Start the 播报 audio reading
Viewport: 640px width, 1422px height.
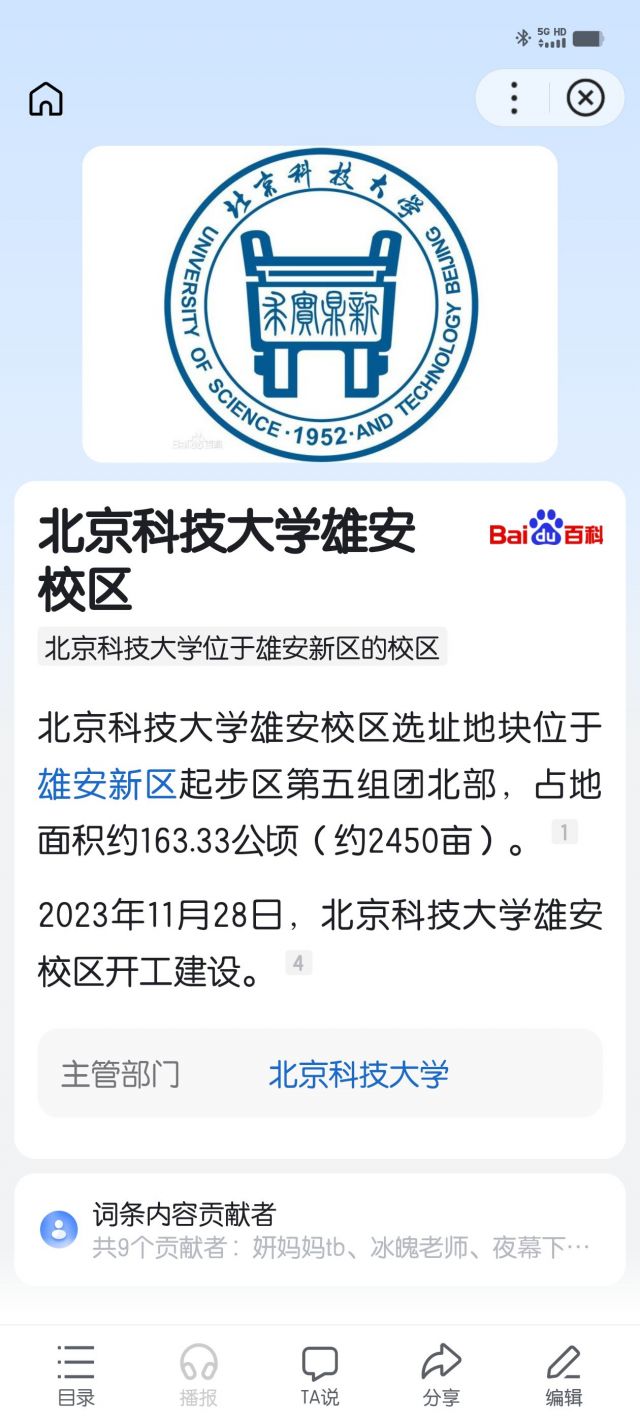pyautogui.click(x=198, y=1374)
